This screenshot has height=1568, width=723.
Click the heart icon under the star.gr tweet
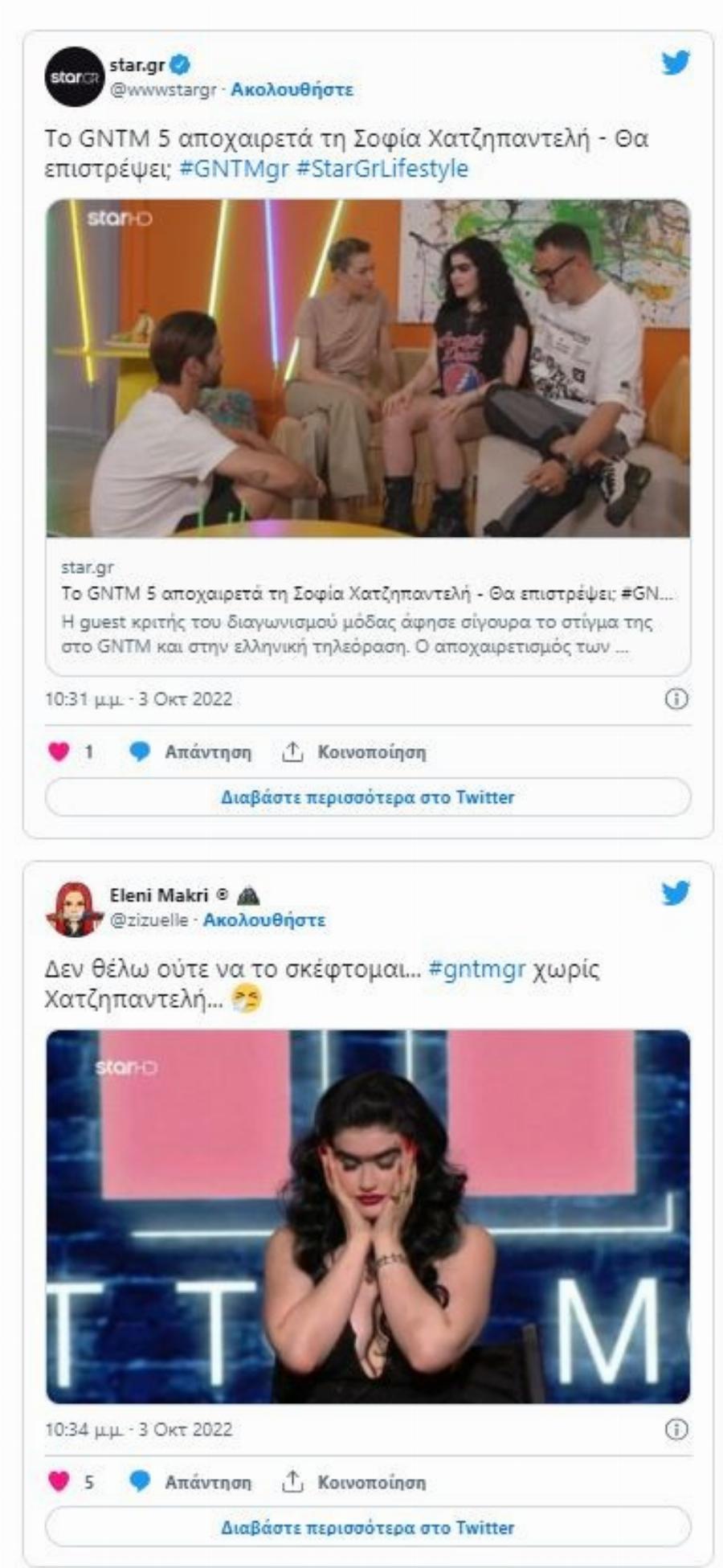coord(57,749)
